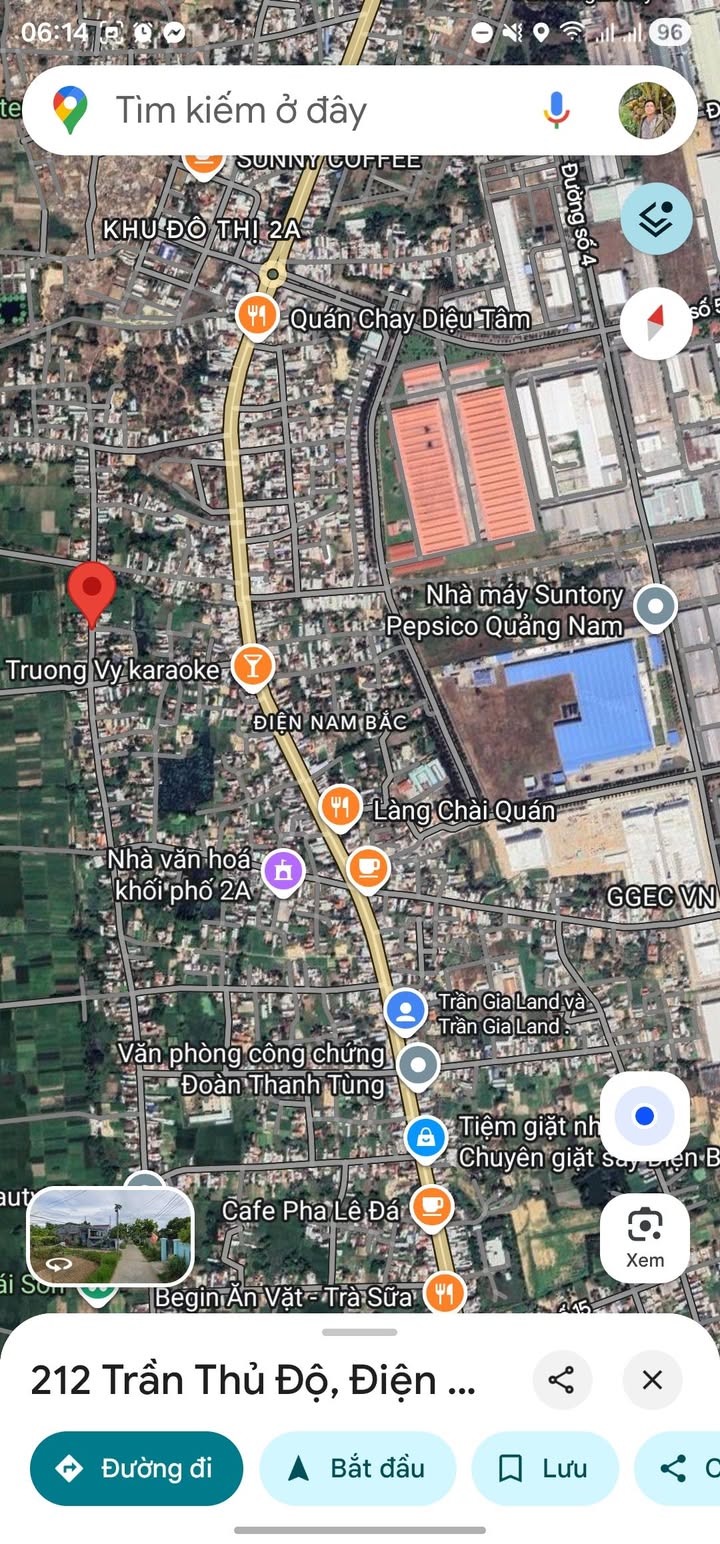Screen dimensions: 720x1544
Task: Save the place with Lưu
Action: [x=544, y=1468]
